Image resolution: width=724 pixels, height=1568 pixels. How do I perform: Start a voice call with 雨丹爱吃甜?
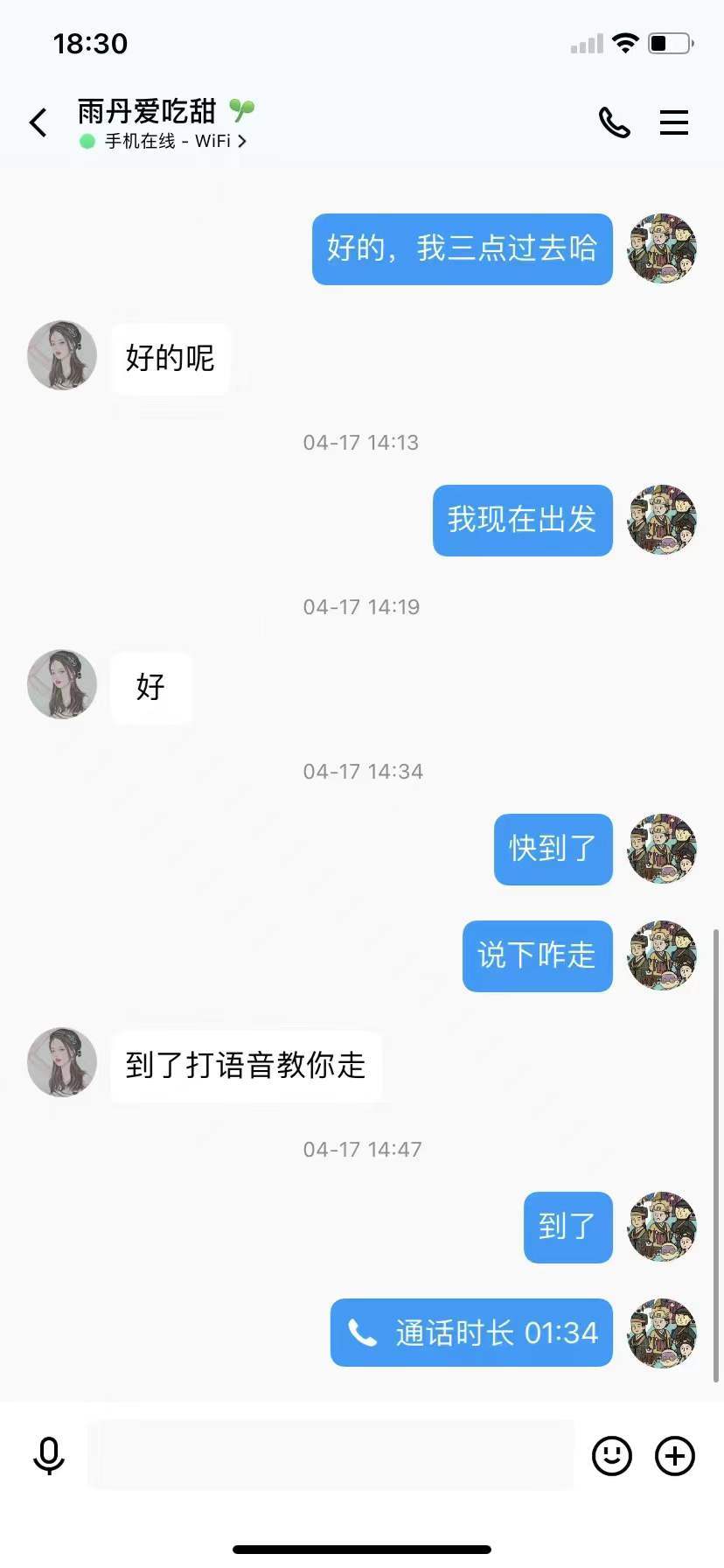[x=614, y=123]
